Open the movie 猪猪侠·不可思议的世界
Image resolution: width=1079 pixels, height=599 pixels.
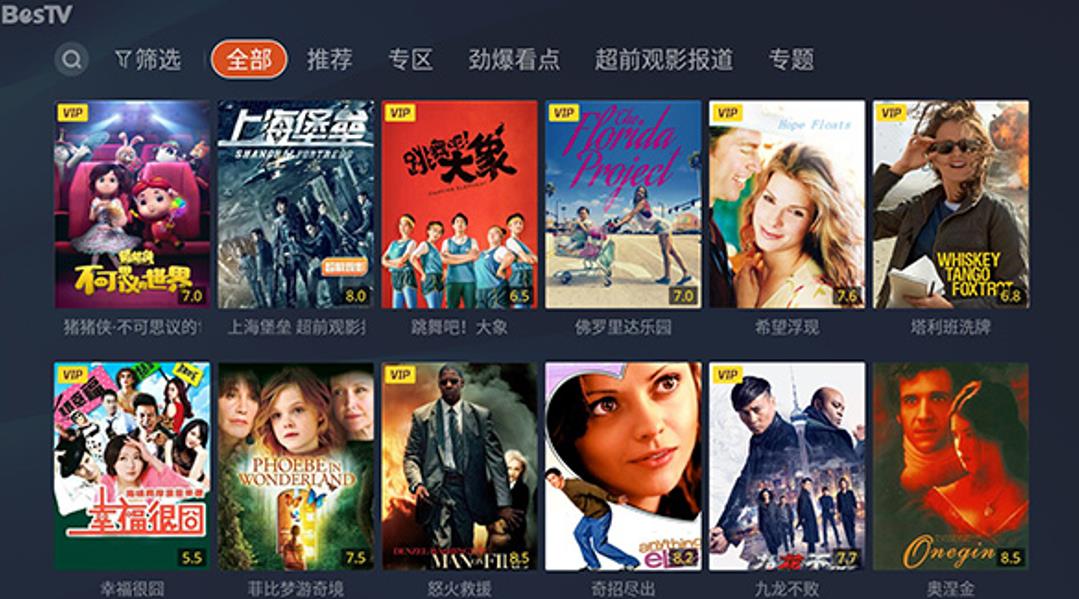click(x=132, y=204)
